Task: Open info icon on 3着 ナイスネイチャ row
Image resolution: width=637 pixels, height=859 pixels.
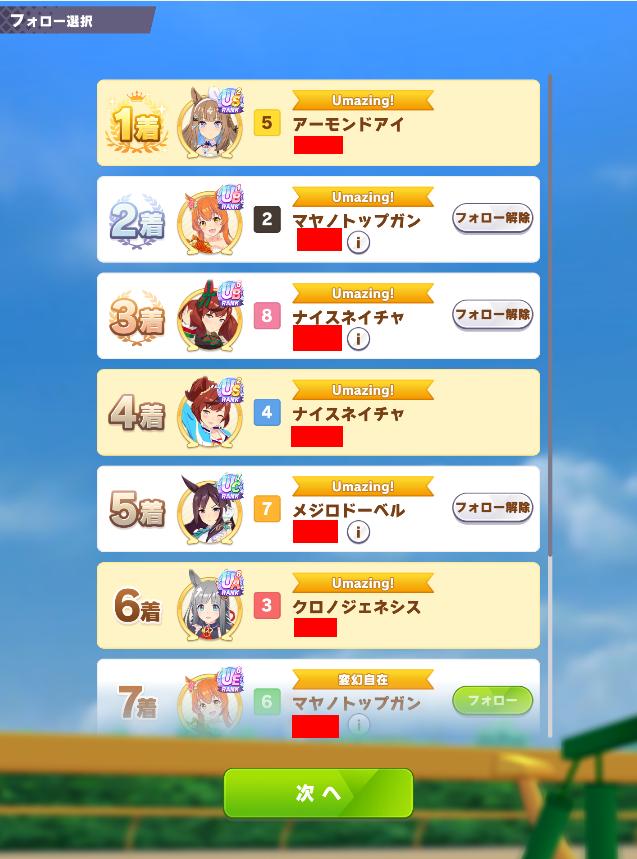Action: coord(358,339)
